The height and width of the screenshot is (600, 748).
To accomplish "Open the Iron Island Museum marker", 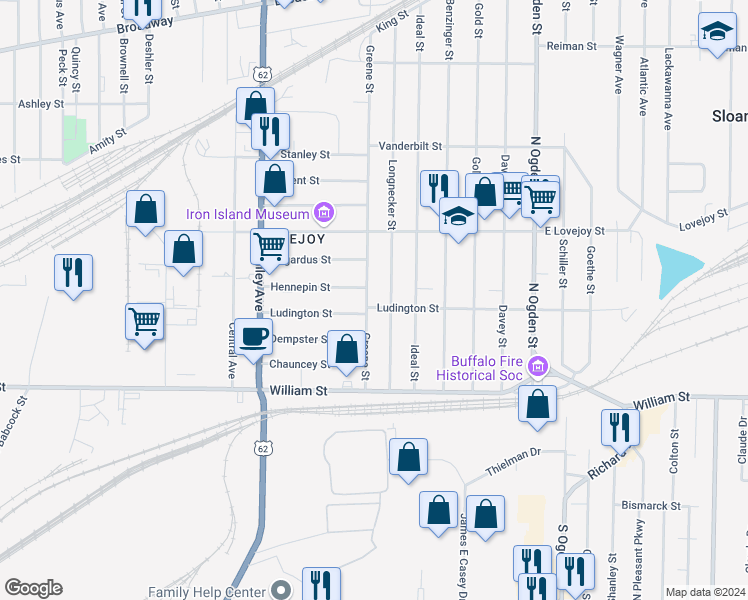I will click(x=323, y=212).
